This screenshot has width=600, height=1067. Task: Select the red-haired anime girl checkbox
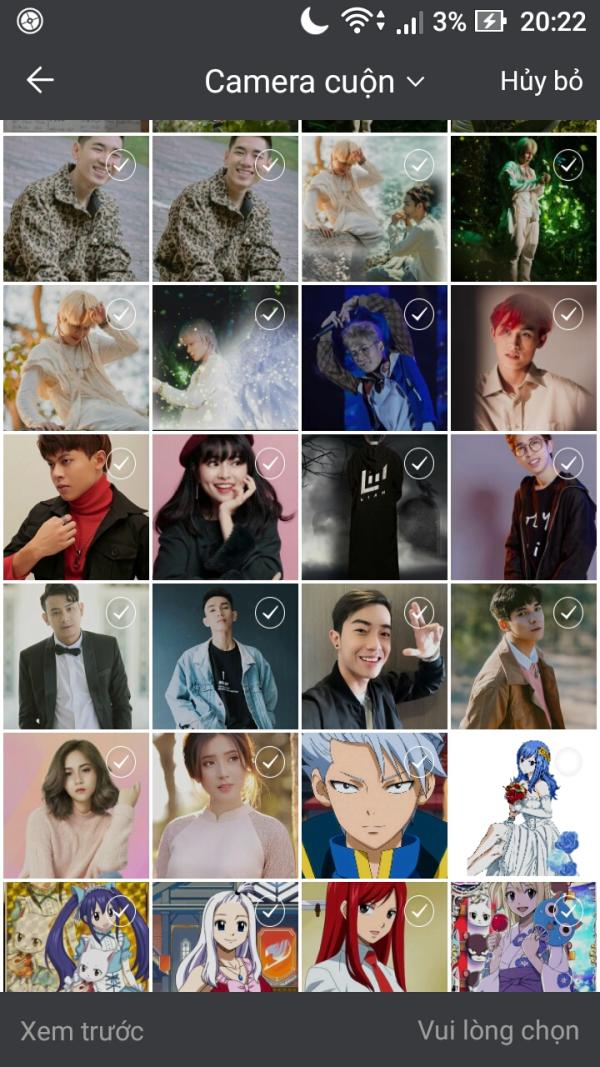coord(420,912)
